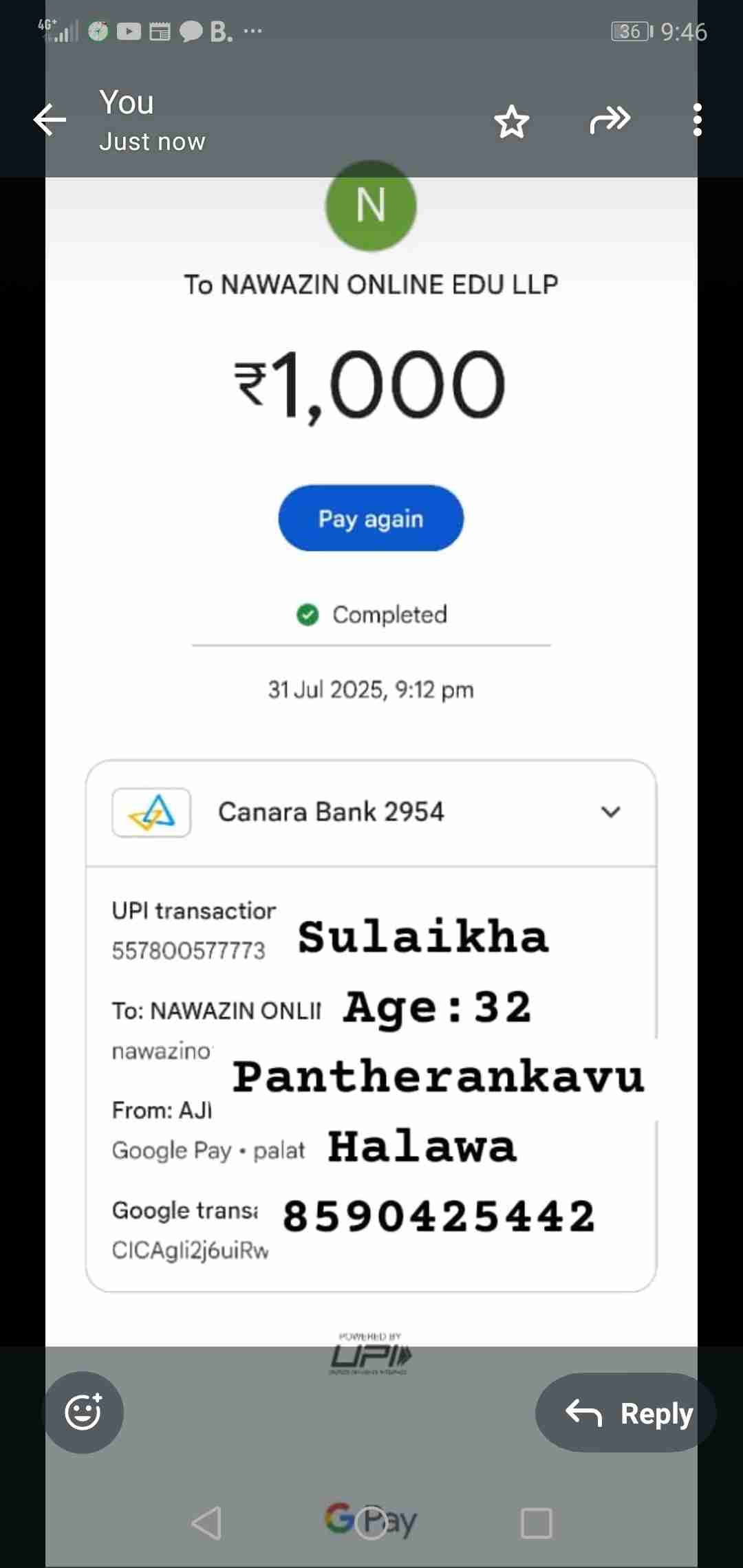Open recent apps from the navigation bar
Image resolution: width=743 pixels, height=1568 pixels.
(536, 1523)
